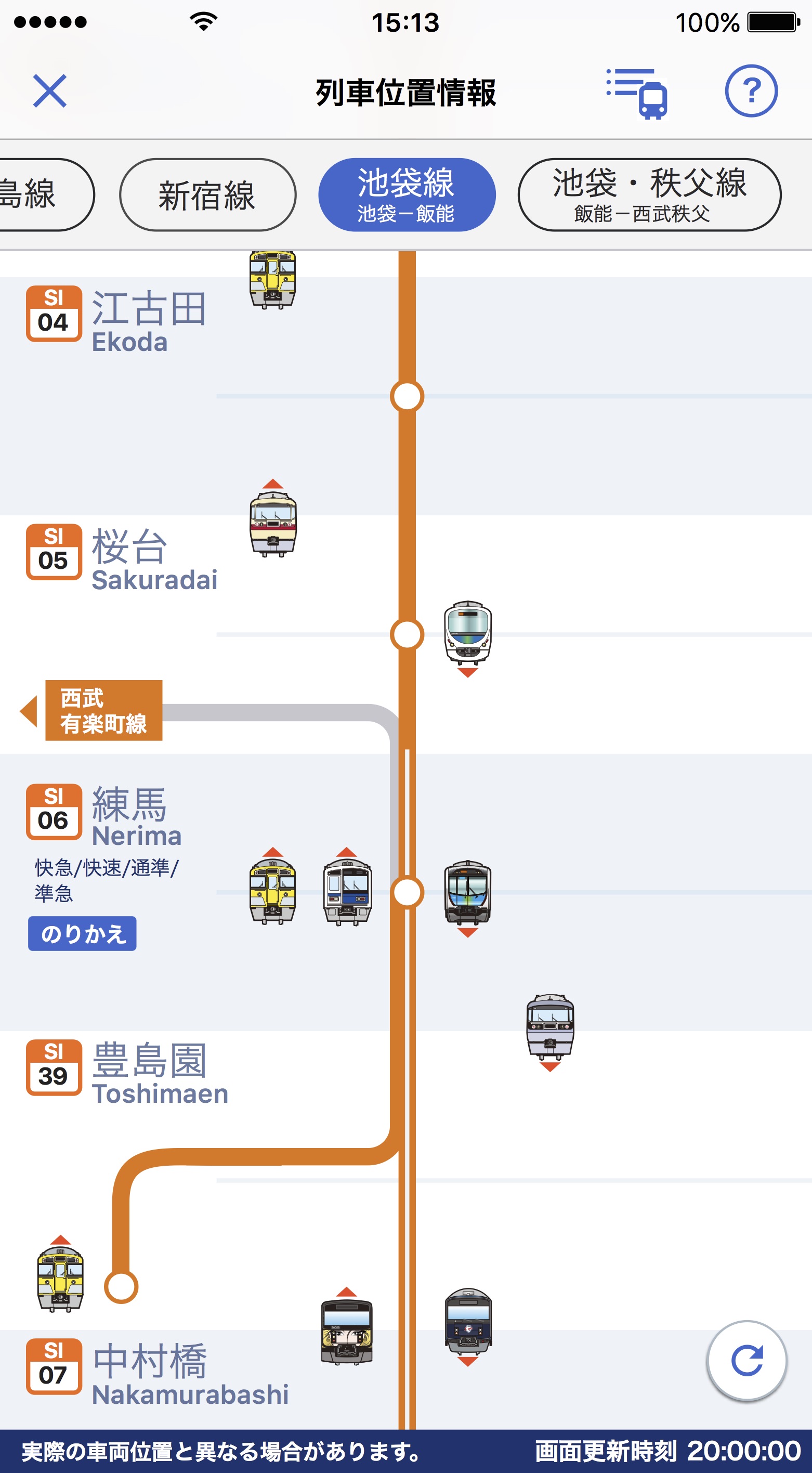Switch to the 新宿線 tab
812x1473 pixels.
[x=207, y=195]
